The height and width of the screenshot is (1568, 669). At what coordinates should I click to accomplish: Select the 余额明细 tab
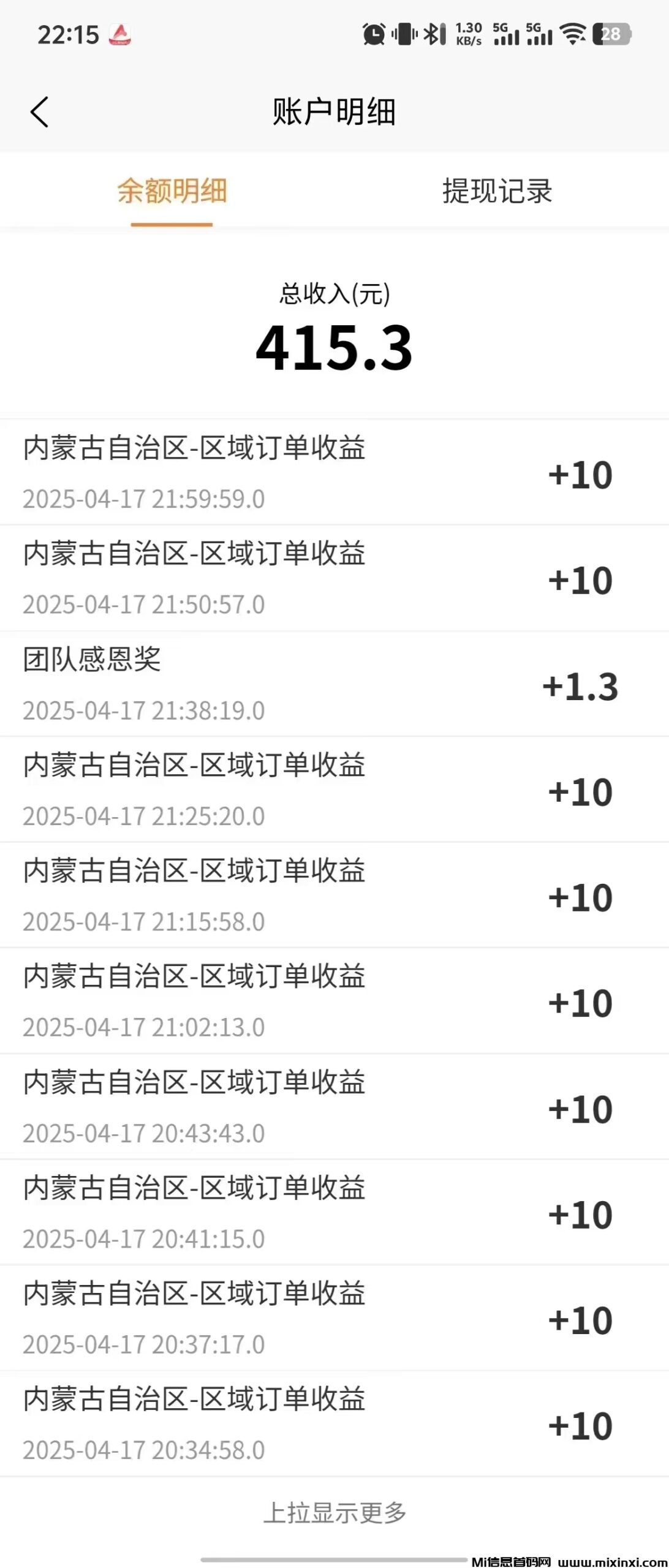pos(172,192)
